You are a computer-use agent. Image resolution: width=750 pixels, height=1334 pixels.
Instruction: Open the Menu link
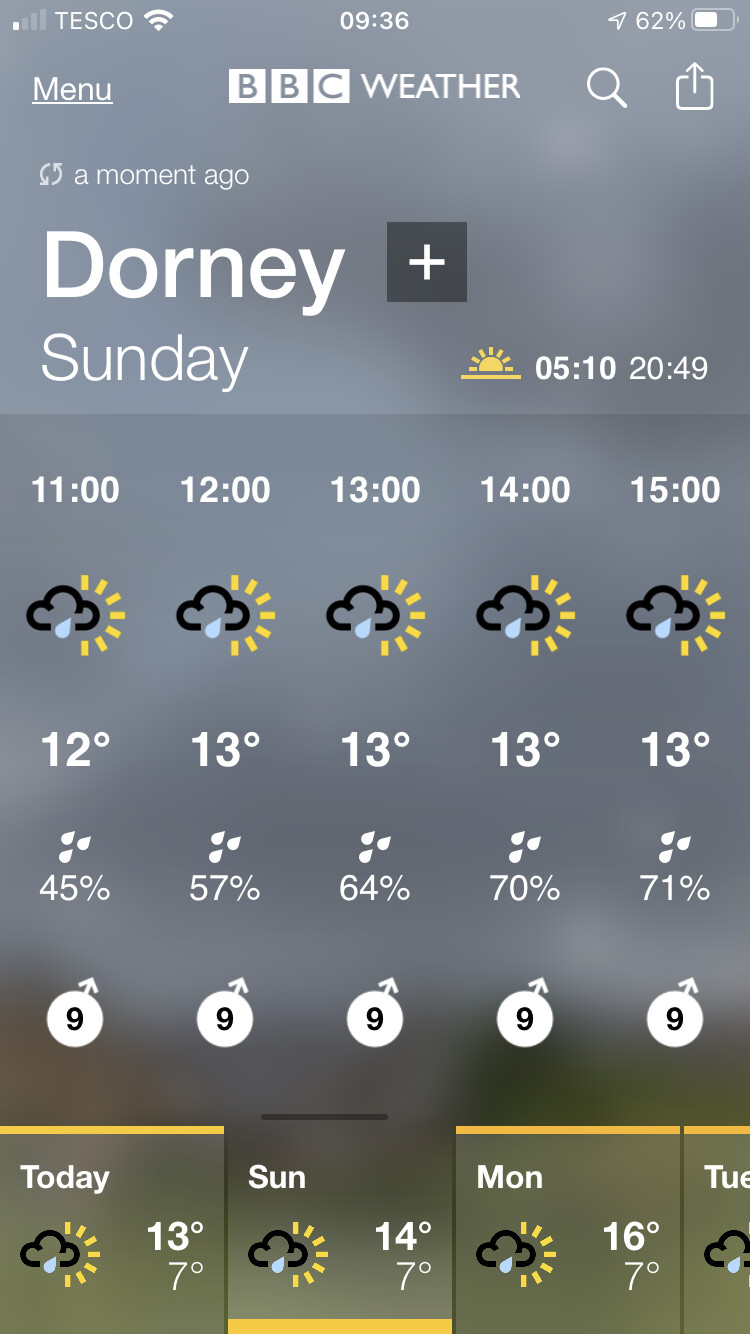coord(72,89)
